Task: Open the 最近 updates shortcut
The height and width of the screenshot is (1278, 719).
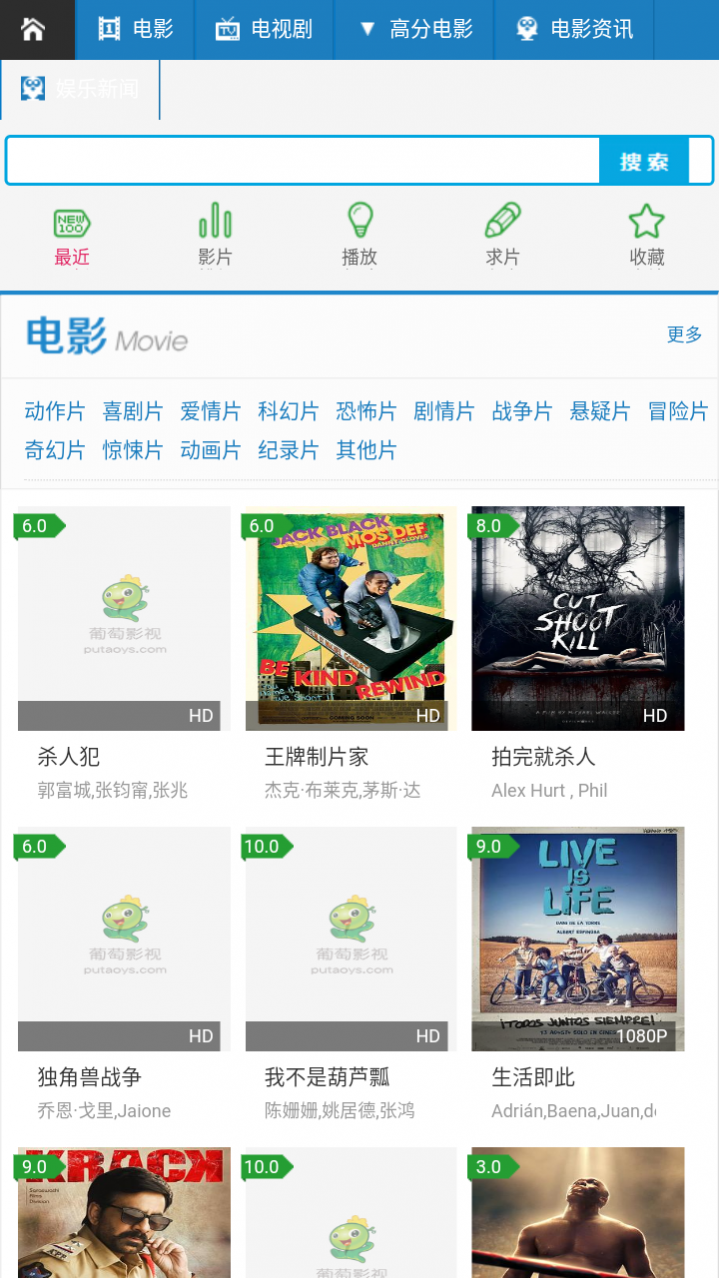Action: (x=72, y=235)
